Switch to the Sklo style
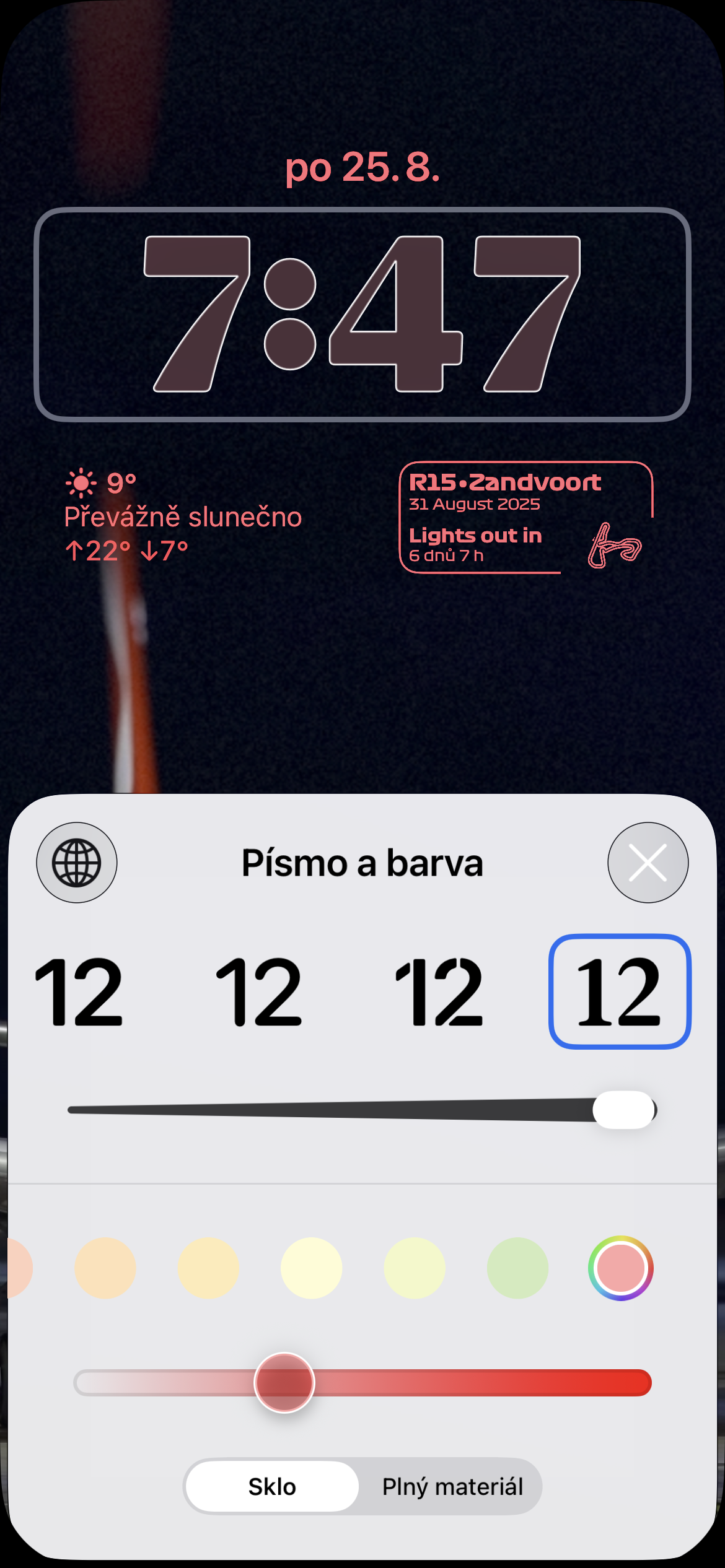This screenshot has height=1568, width=725. 272,1486
